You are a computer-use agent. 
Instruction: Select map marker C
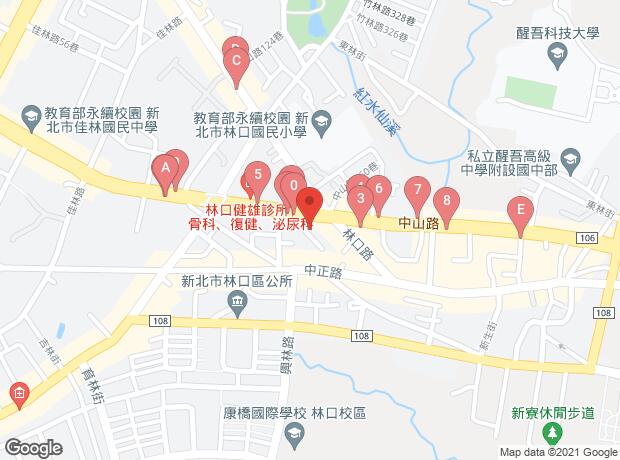point(236,67)
